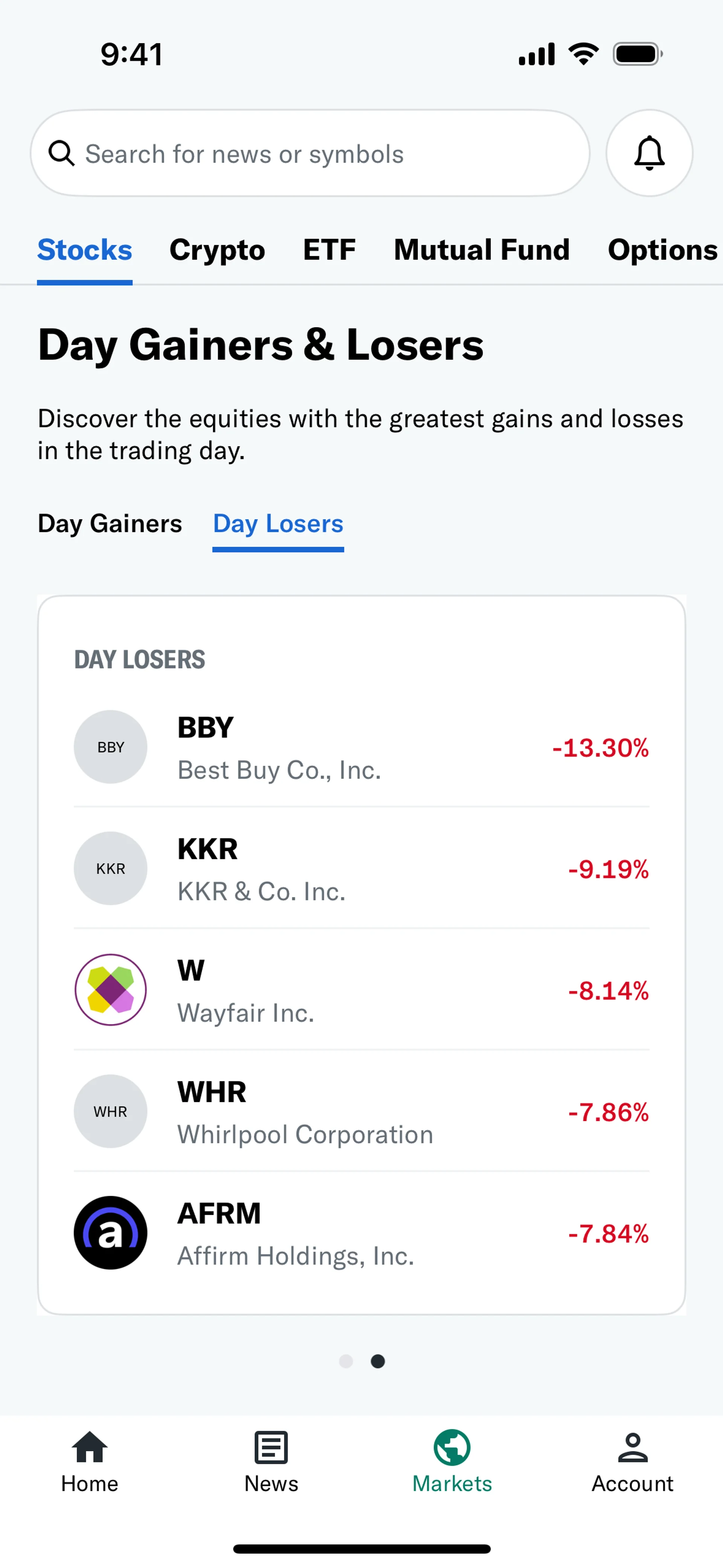
Task: Tap the Markets tab
Action: coord(451,1461)
